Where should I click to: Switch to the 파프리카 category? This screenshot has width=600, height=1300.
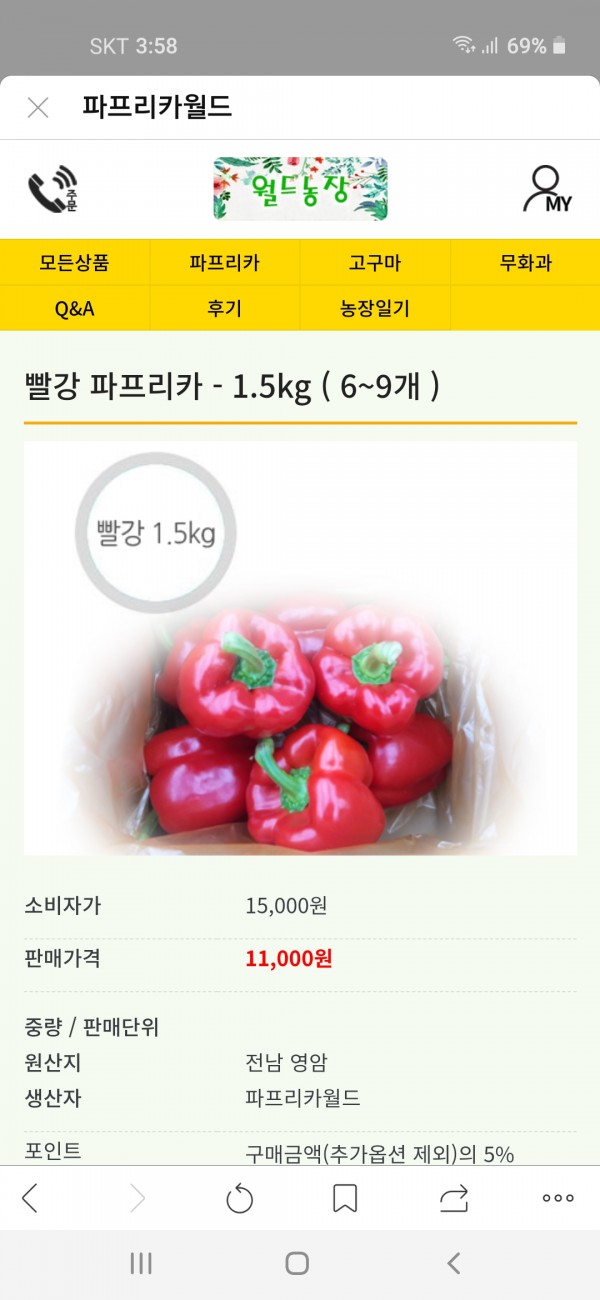pos(225,263)
